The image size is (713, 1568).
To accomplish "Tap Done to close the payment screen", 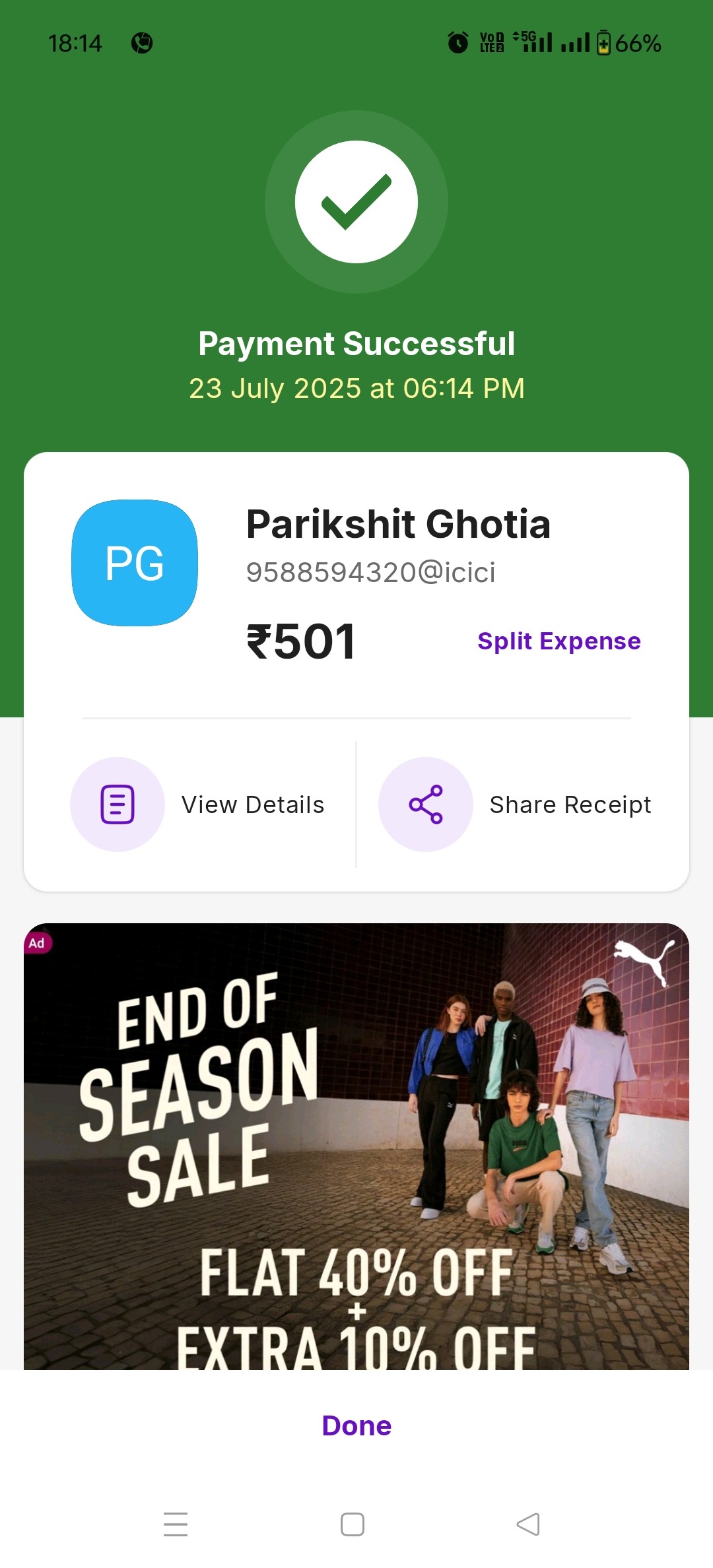I will (356, 1425).
